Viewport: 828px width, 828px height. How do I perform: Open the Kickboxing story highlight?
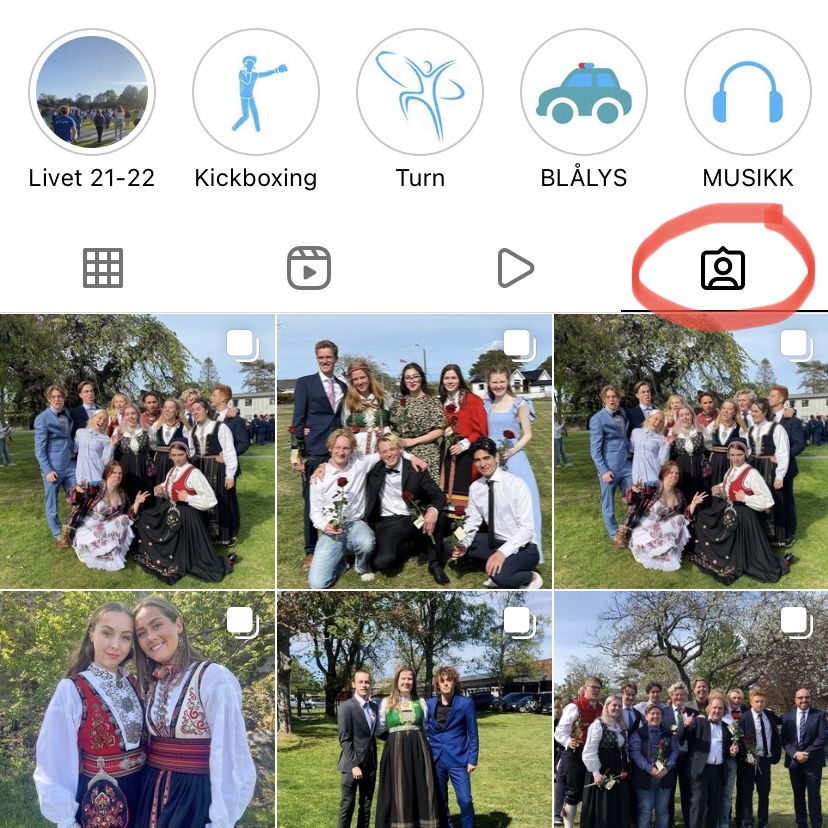[256, 92]
